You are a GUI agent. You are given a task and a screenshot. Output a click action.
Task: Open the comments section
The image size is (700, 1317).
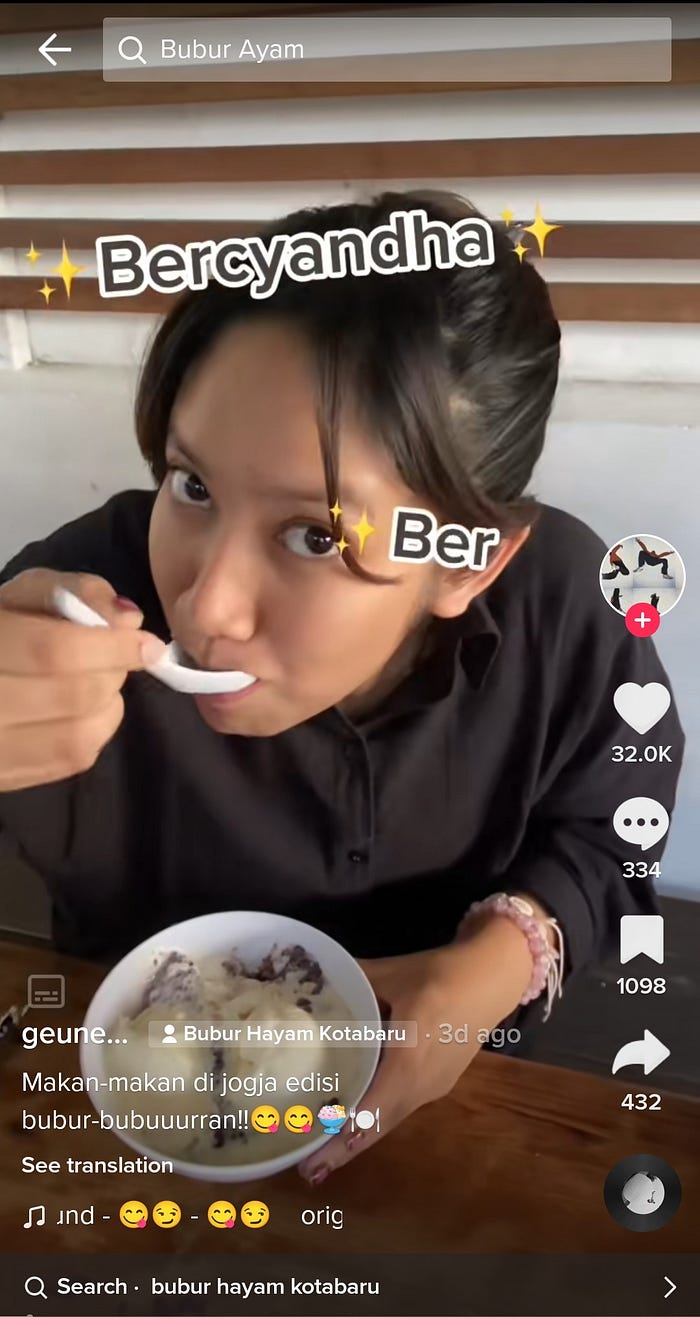[641, 824]
